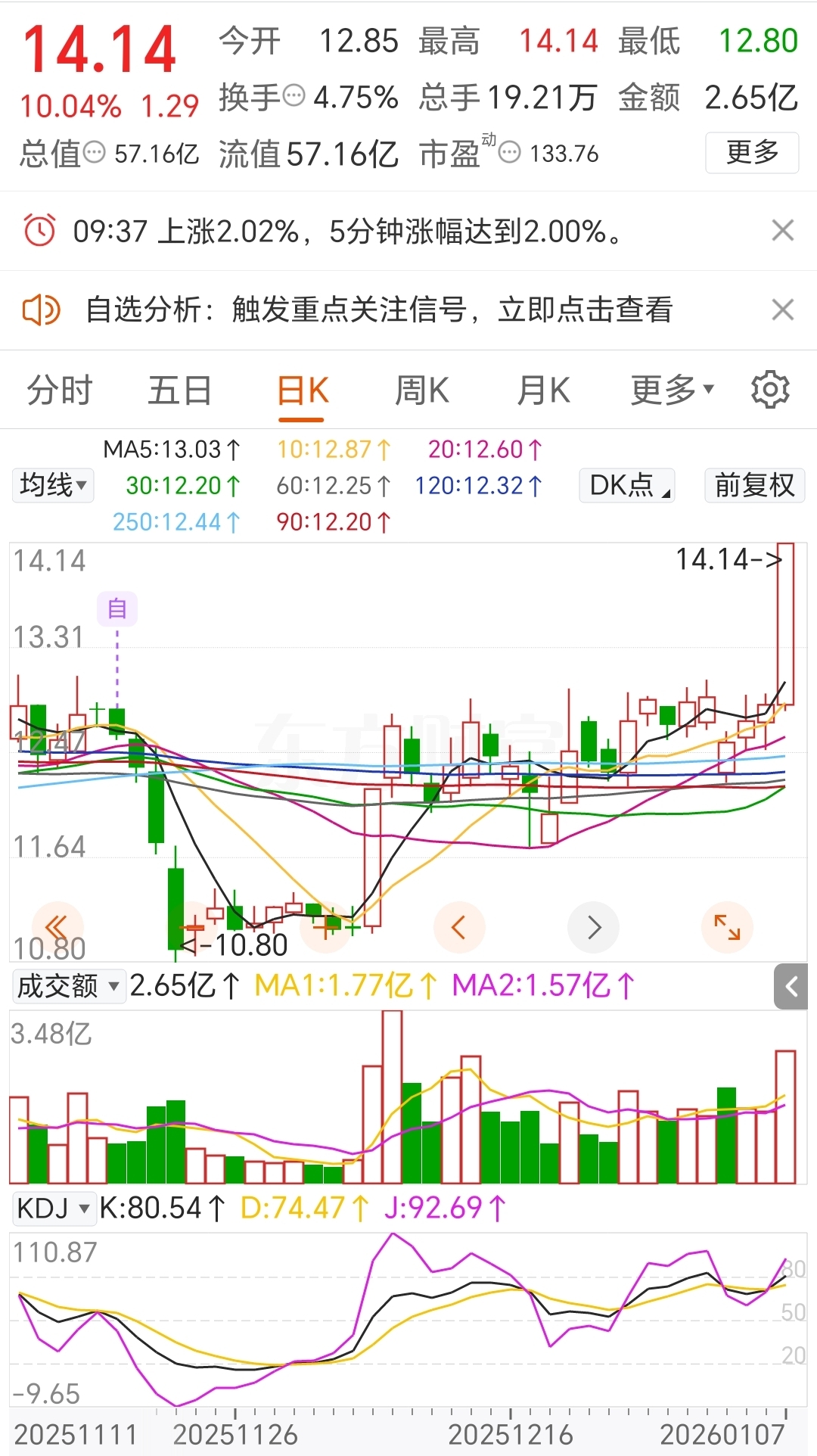
Task: Open the DK点 option
Action: click(x=627, y=485)
